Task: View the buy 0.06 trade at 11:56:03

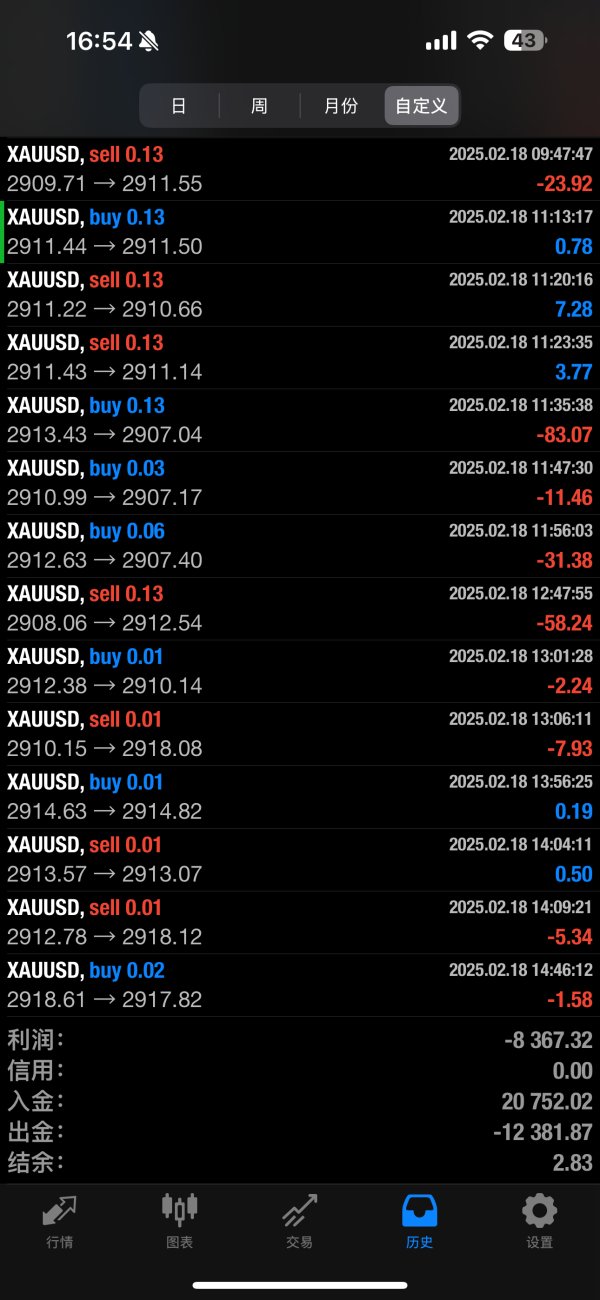Action: (300, 546)
